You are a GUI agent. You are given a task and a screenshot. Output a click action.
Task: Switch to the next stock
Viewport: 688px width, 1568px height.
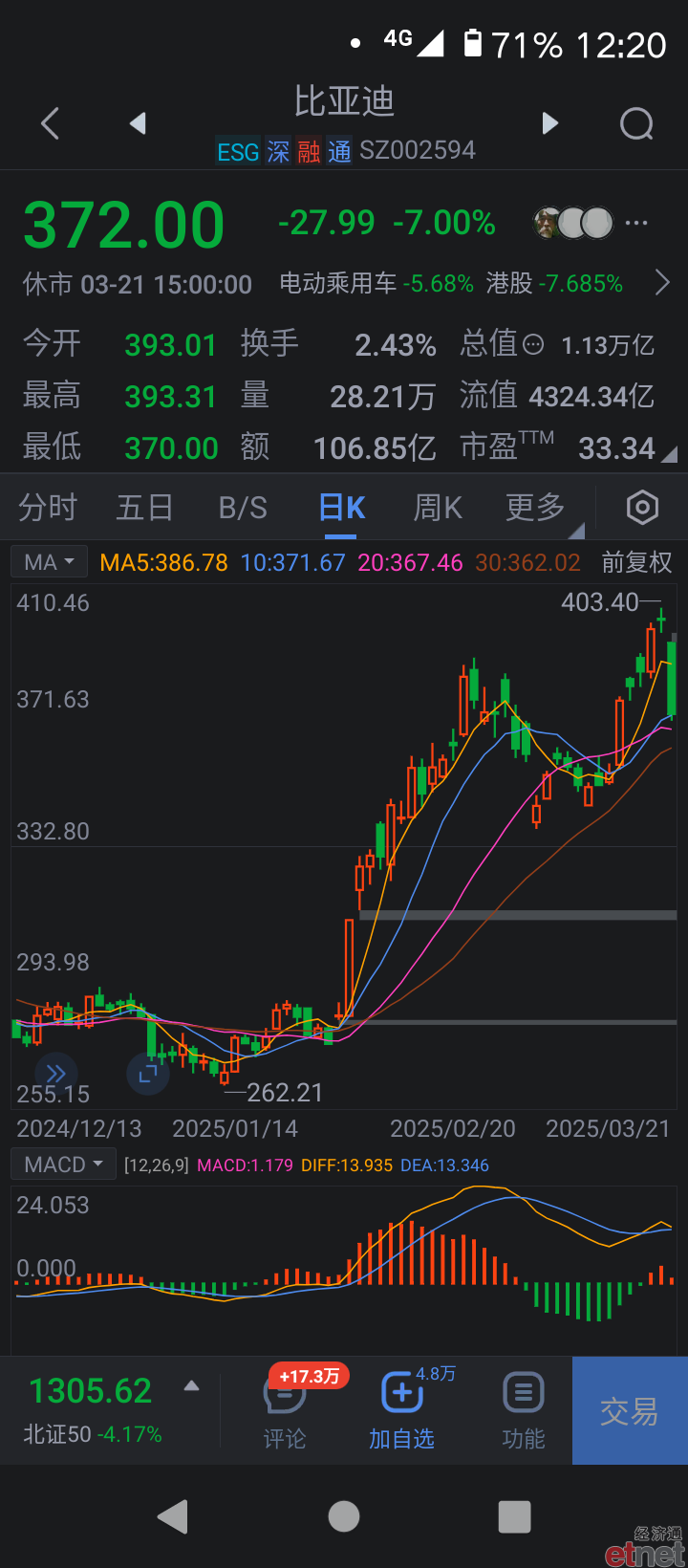click(549, 123)
